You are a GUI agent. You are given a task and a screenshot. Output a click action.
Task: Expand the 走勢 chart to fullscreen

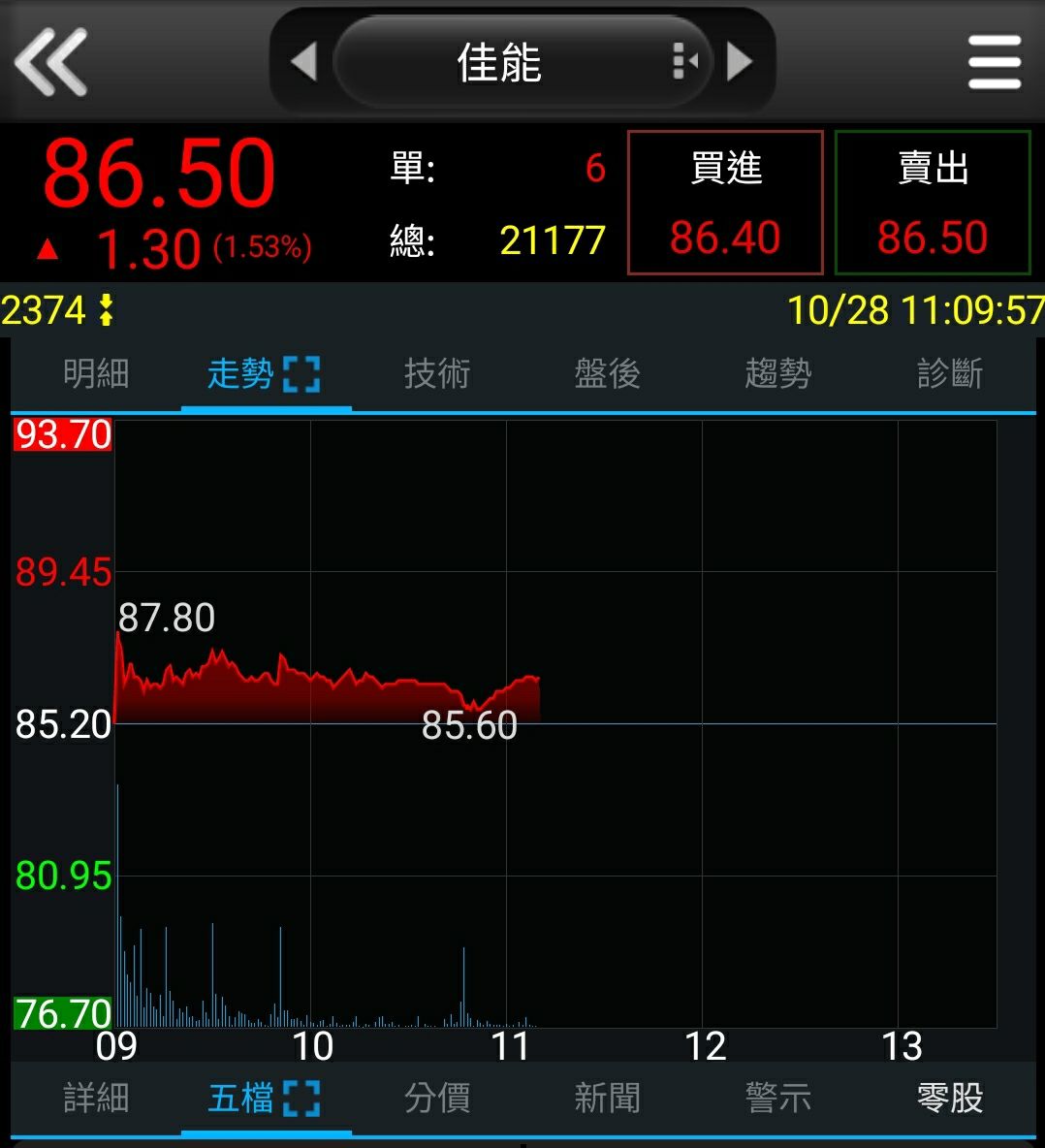pyautogui.click(x=301, y=373)
